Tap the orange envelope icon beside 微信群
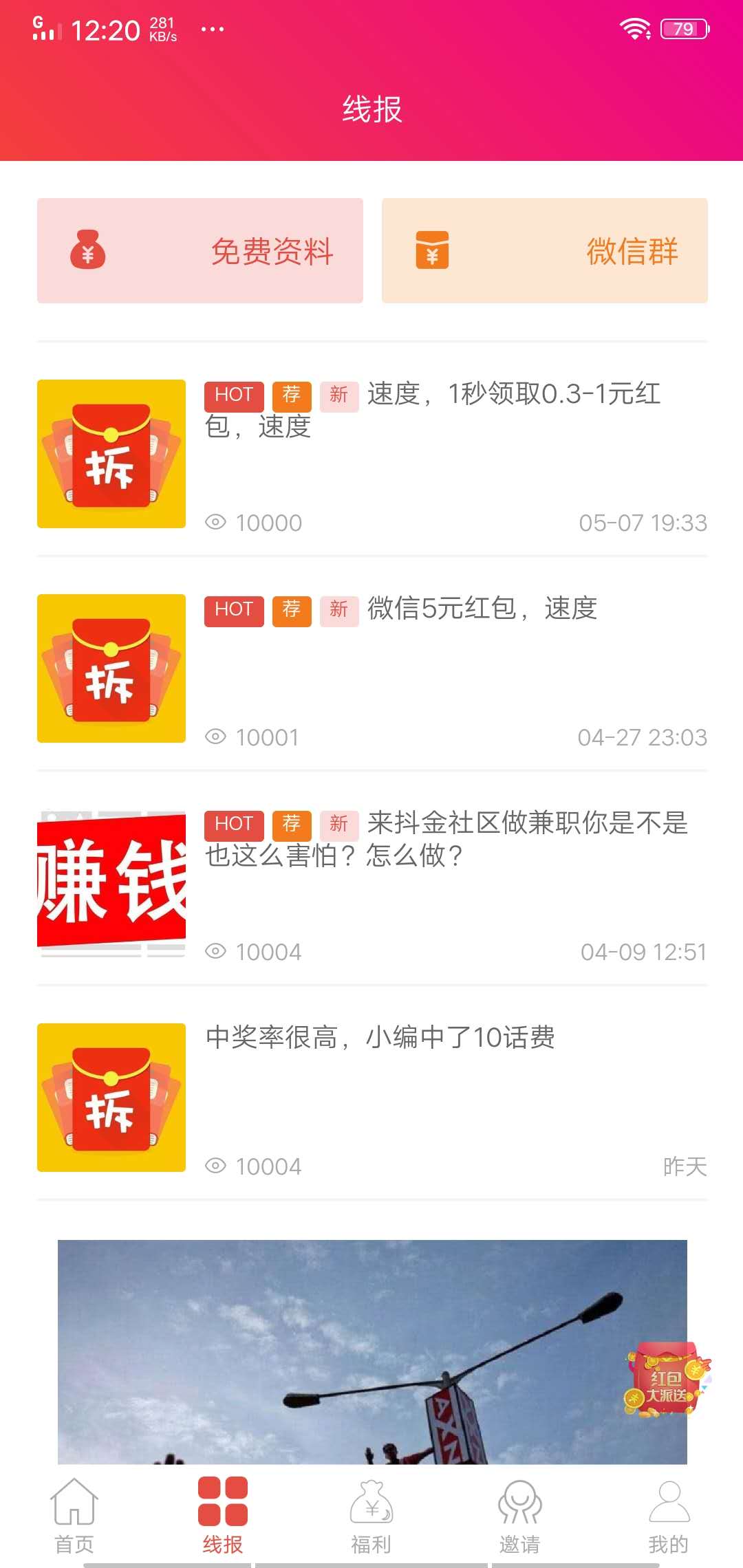This screenshot has height=1568, width=743. click(x=433, y=250)
